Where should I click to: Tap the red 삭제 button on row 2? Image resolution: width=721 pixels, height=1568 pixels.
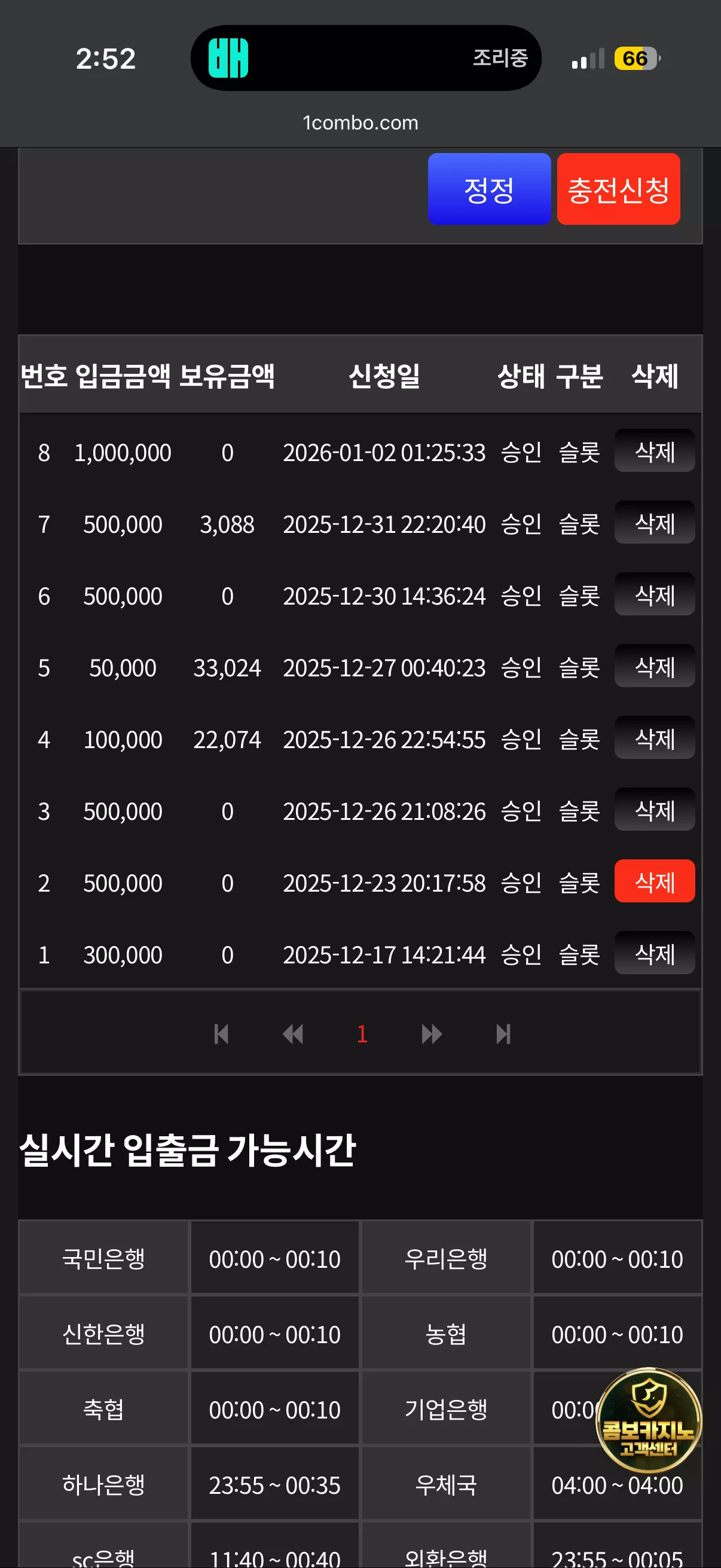click(x=655, y=881)
